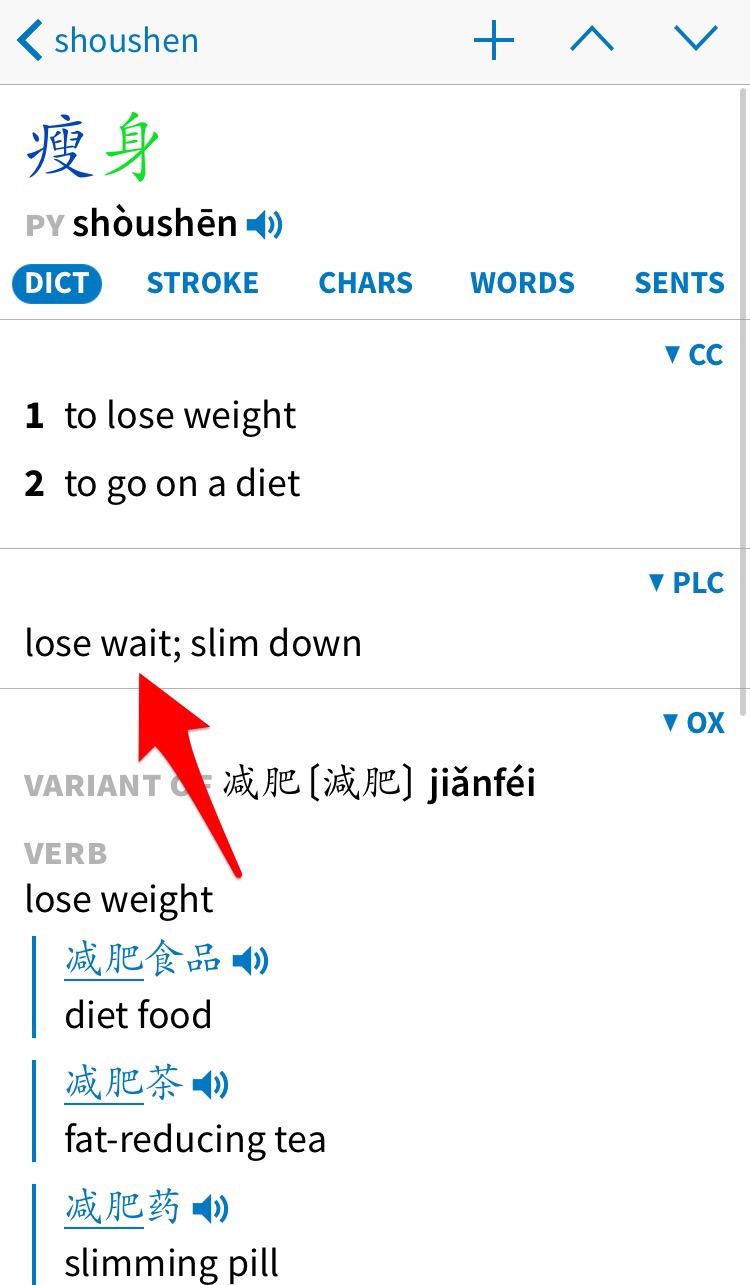Play audio for 减肥药
The image size is (750, 1285).
pos(210,1209)
